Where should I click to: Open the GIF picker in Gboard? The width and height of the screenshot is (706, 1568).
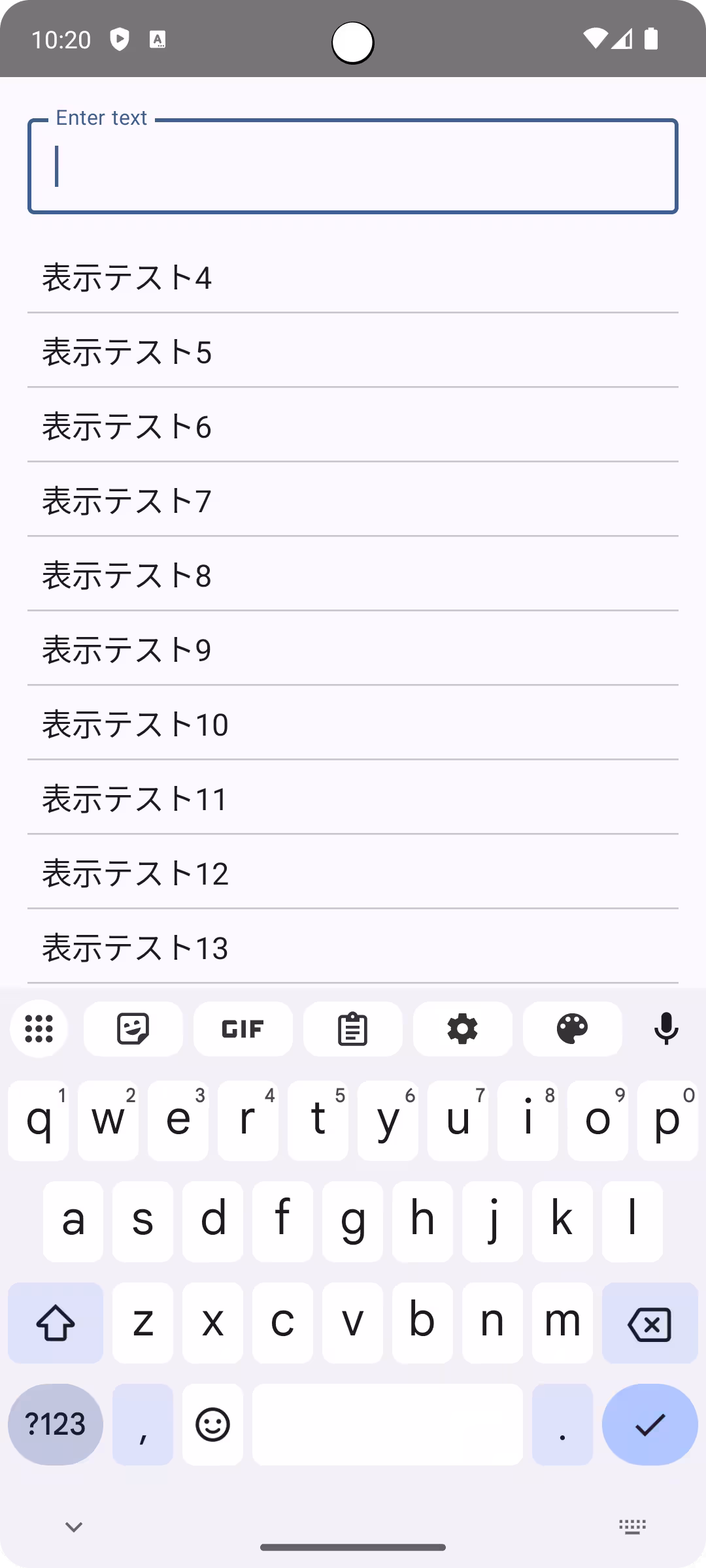[243, 1029]
